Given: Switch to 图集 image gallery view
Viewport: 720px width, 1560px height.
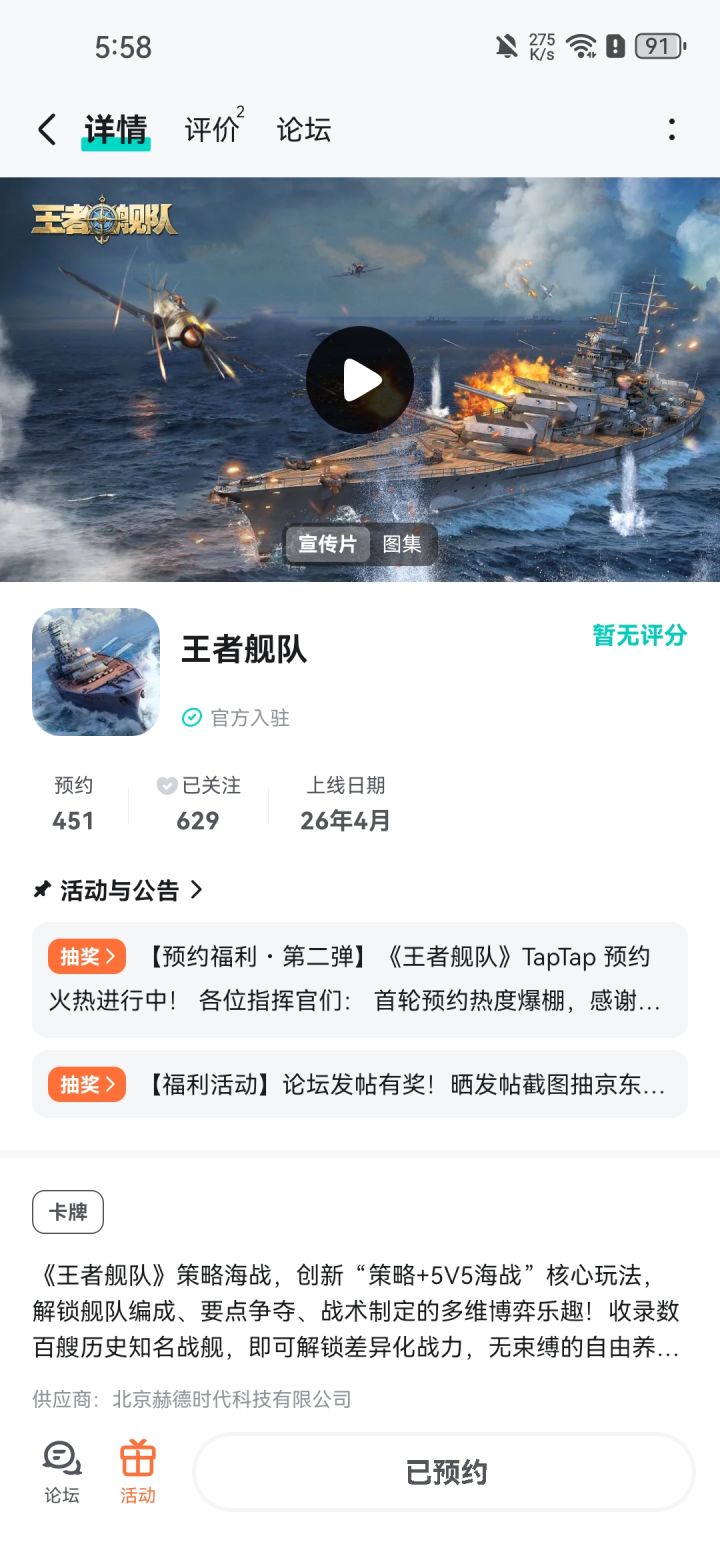Looking at the screenshot, I should pos(404,544).
